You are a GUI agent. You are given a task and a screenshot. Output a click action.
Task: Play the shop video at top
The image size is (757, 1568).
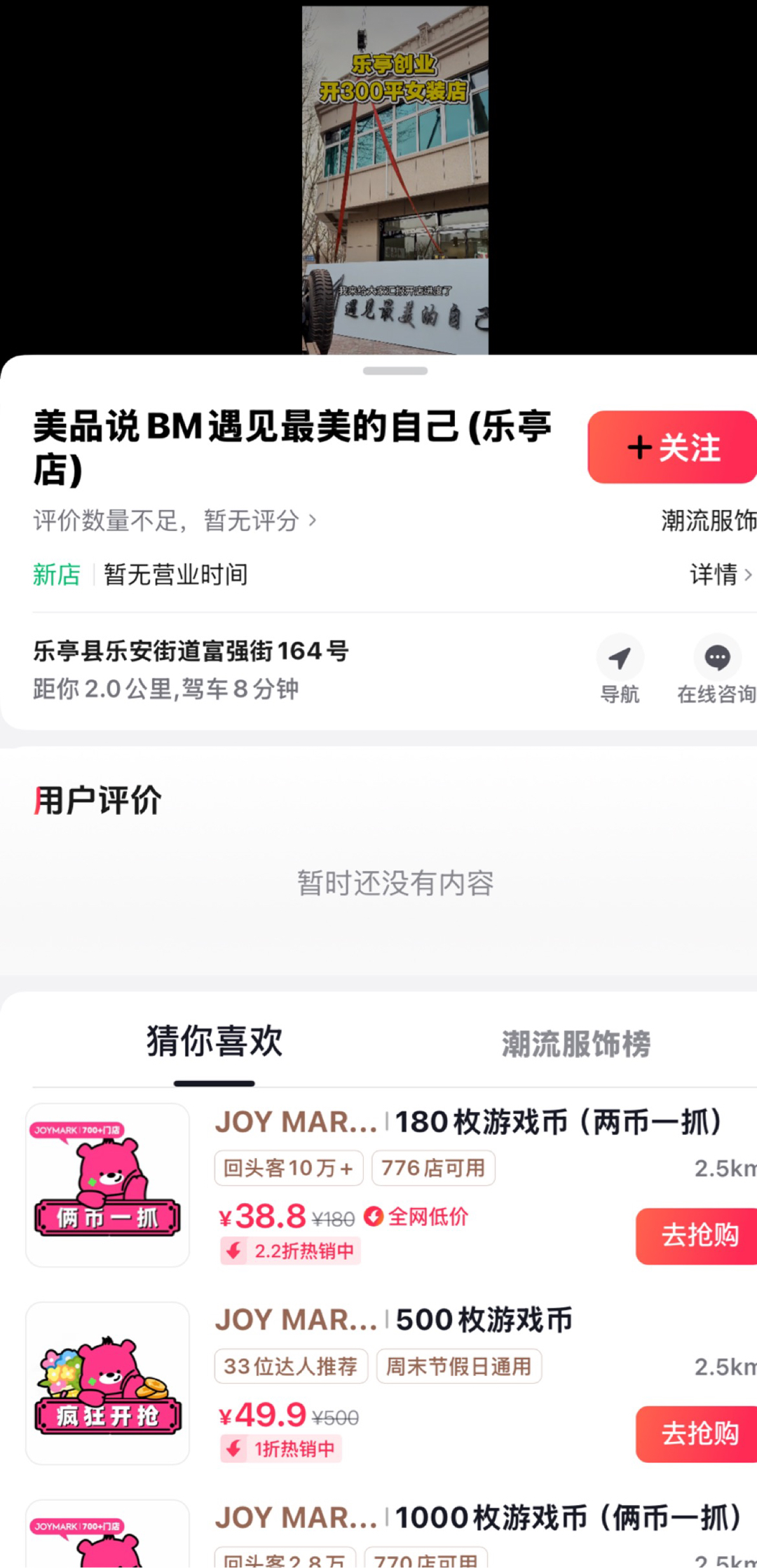(395, 180)
